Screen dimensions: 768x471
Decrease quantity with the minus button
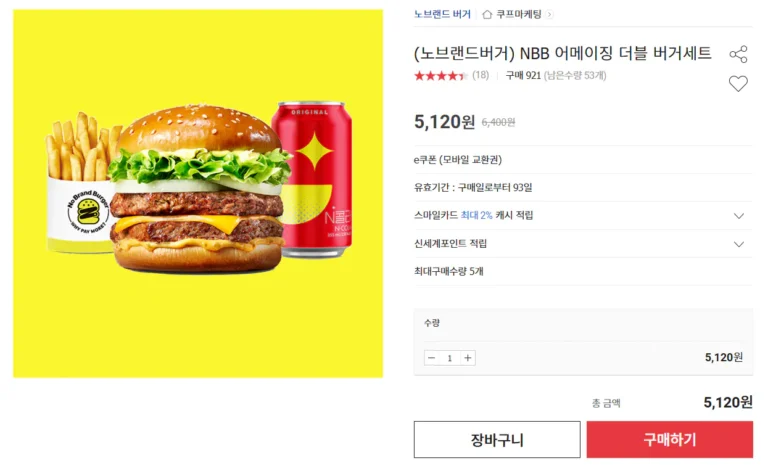(x=432, y=358)
